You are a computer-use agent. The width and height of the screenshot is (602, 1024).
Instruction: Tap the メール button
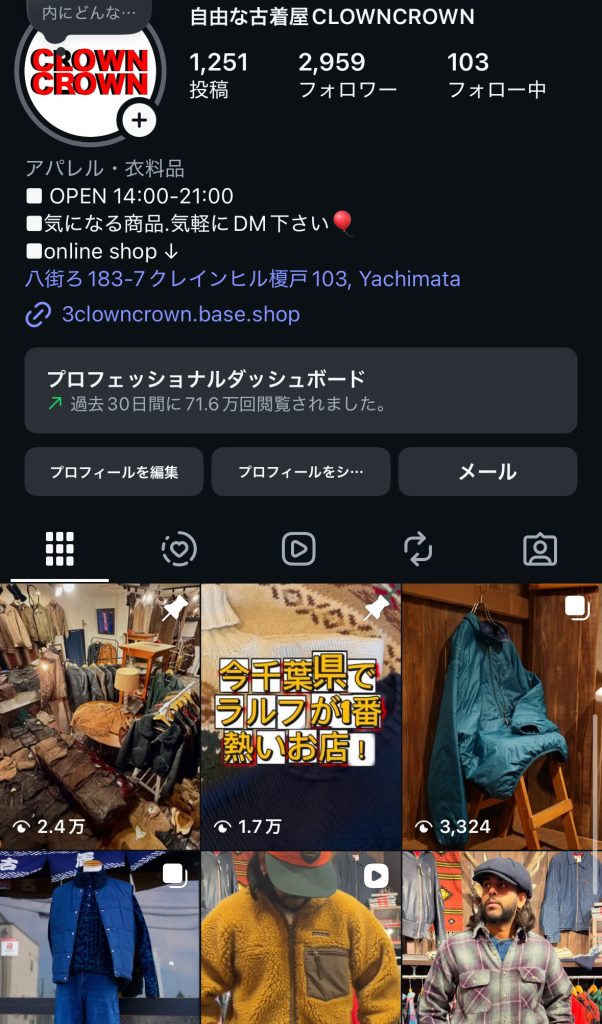click(x=487, y=472)
